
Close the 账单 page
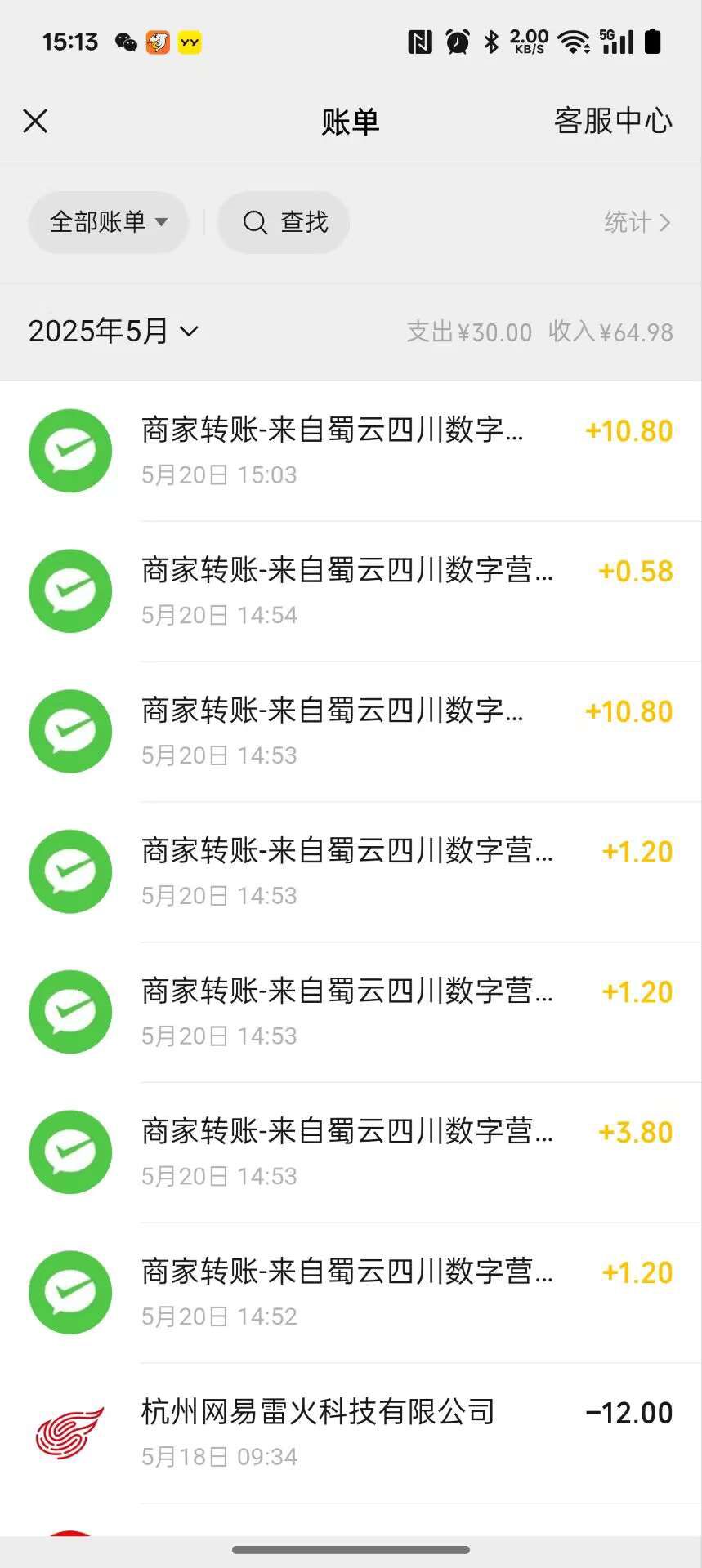35,122
